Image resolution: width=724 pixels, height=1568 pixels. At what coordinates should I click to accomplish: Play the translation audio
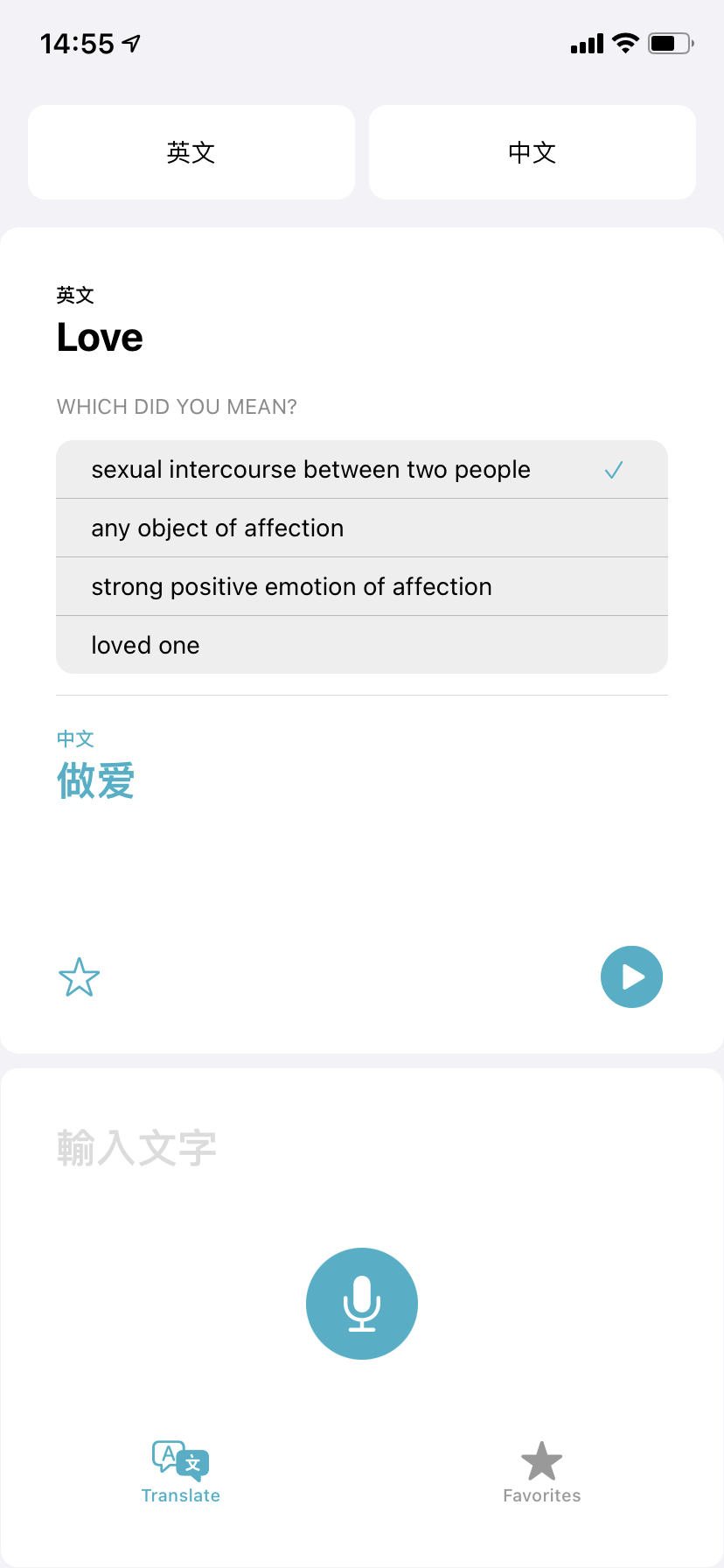click(631, 976)
